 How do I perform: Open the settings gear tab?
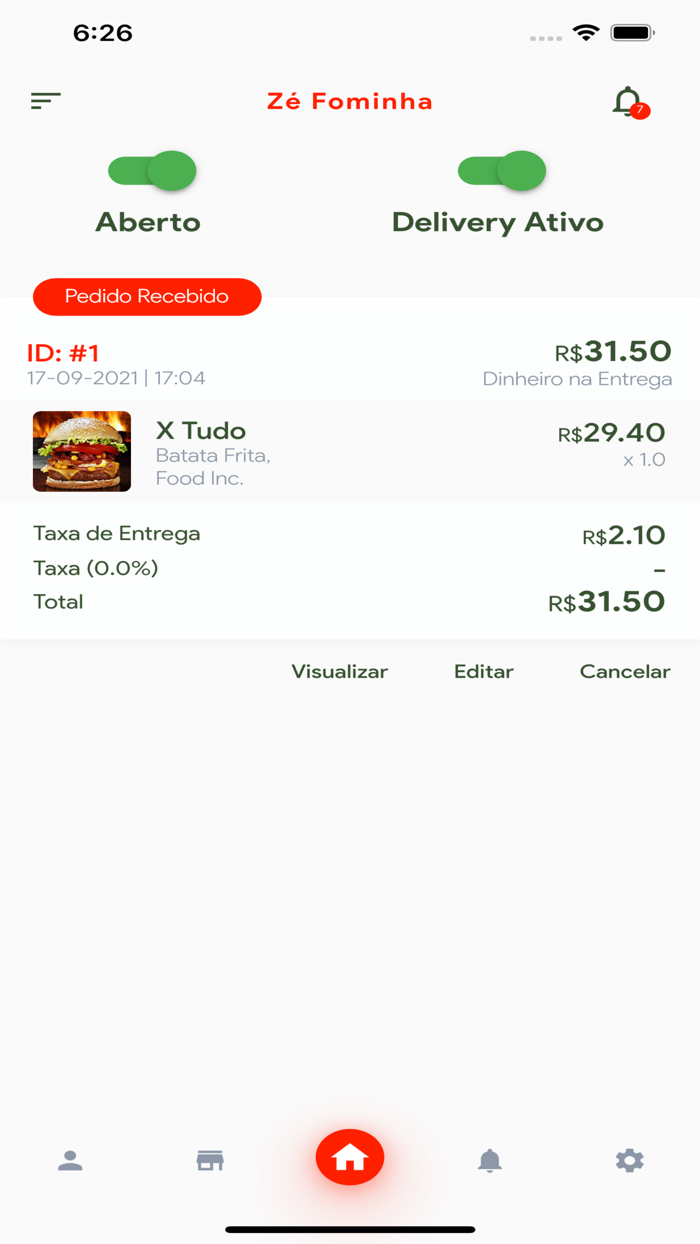pyautogui.click(x=629, y=1160)
